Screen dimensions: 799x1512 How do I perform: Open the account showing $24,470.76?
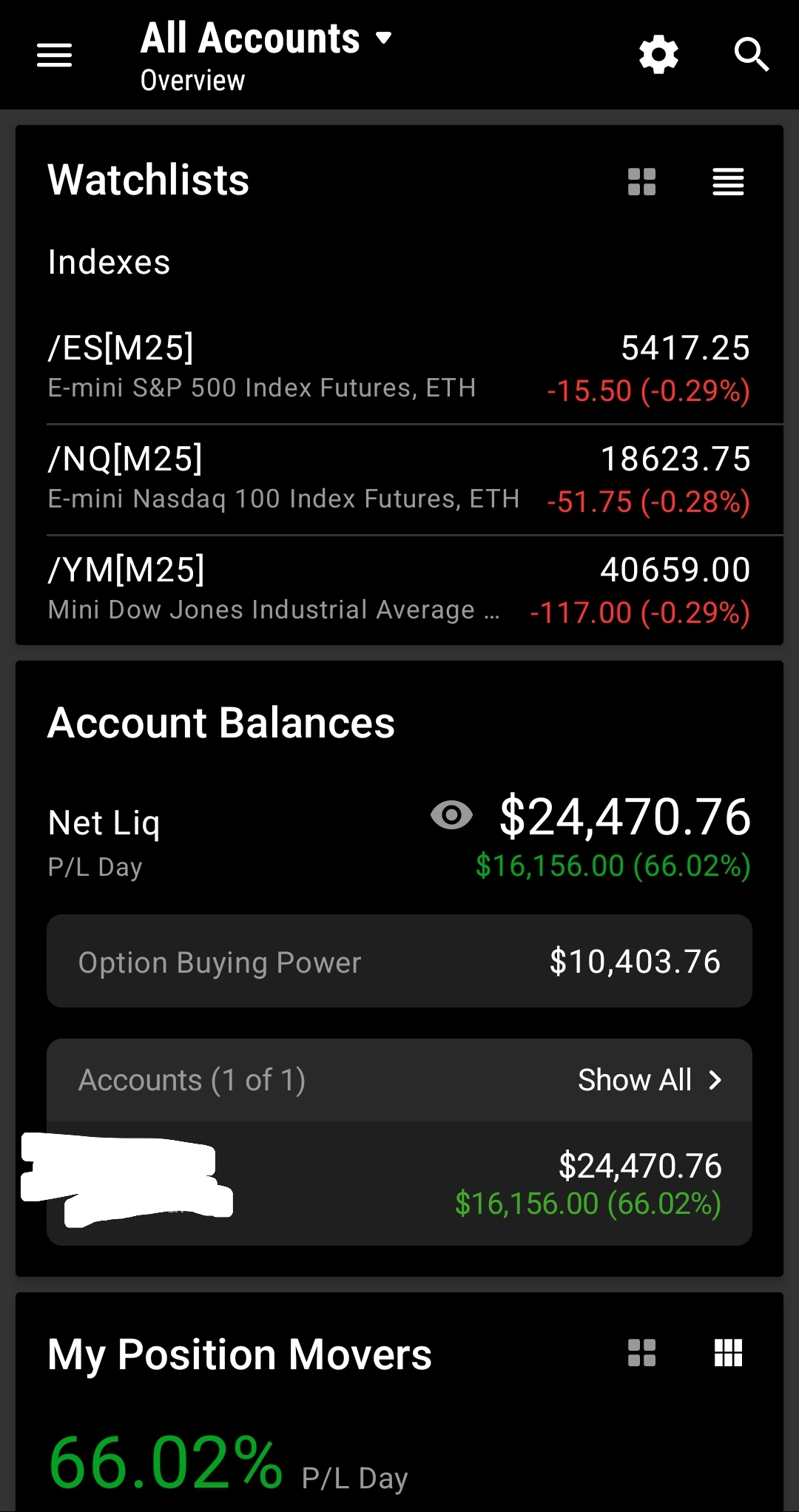tap(399, 1184)
